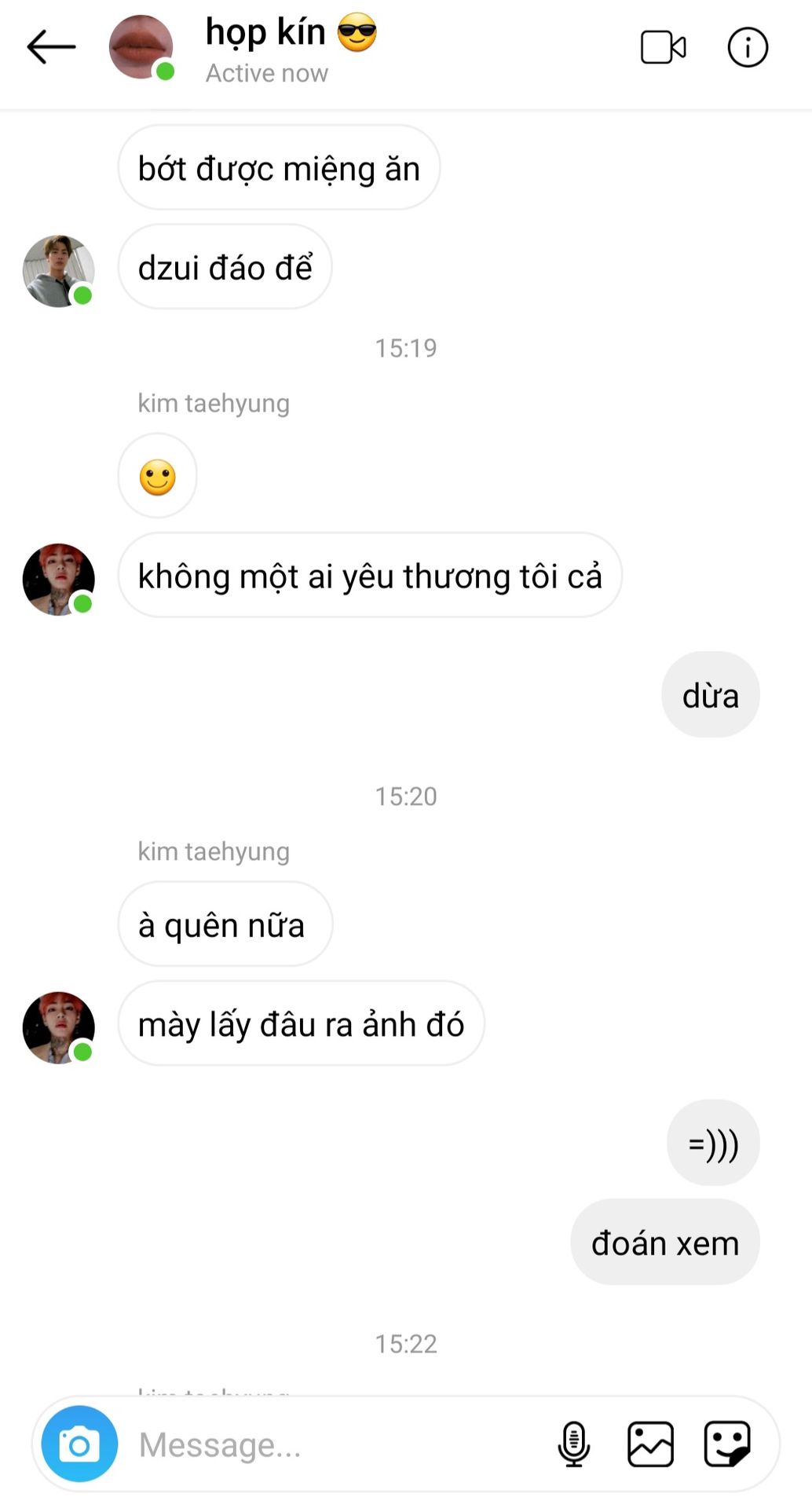Open sender avatar beside "dzui đáo để"
Screen dimensions: 812x1508
point(58,270)
